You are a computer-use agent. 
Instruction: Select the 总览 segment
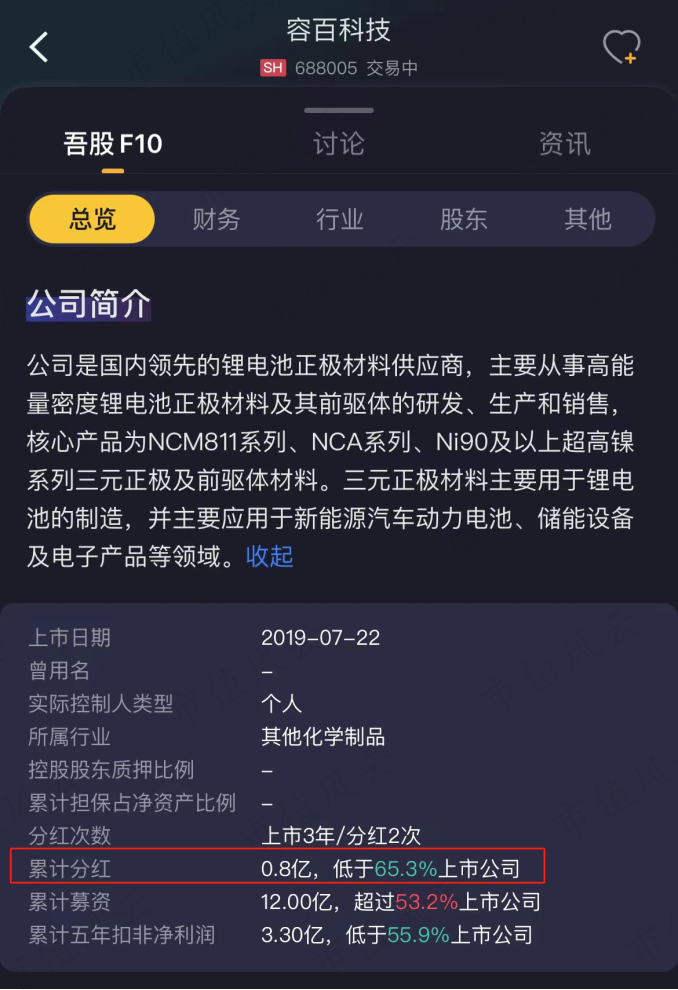pos(93,219)
